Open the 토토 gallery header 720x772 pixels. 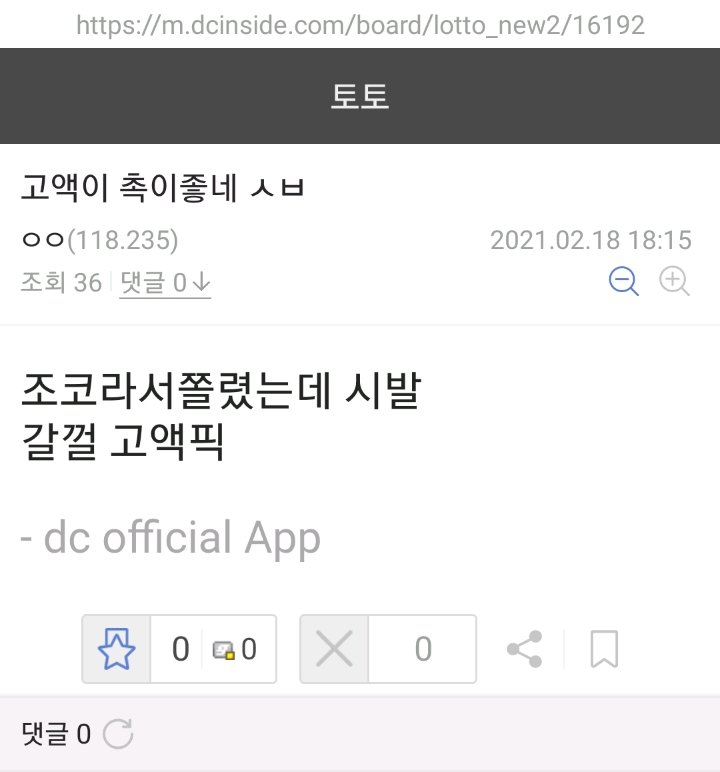[x=360, y=96]
